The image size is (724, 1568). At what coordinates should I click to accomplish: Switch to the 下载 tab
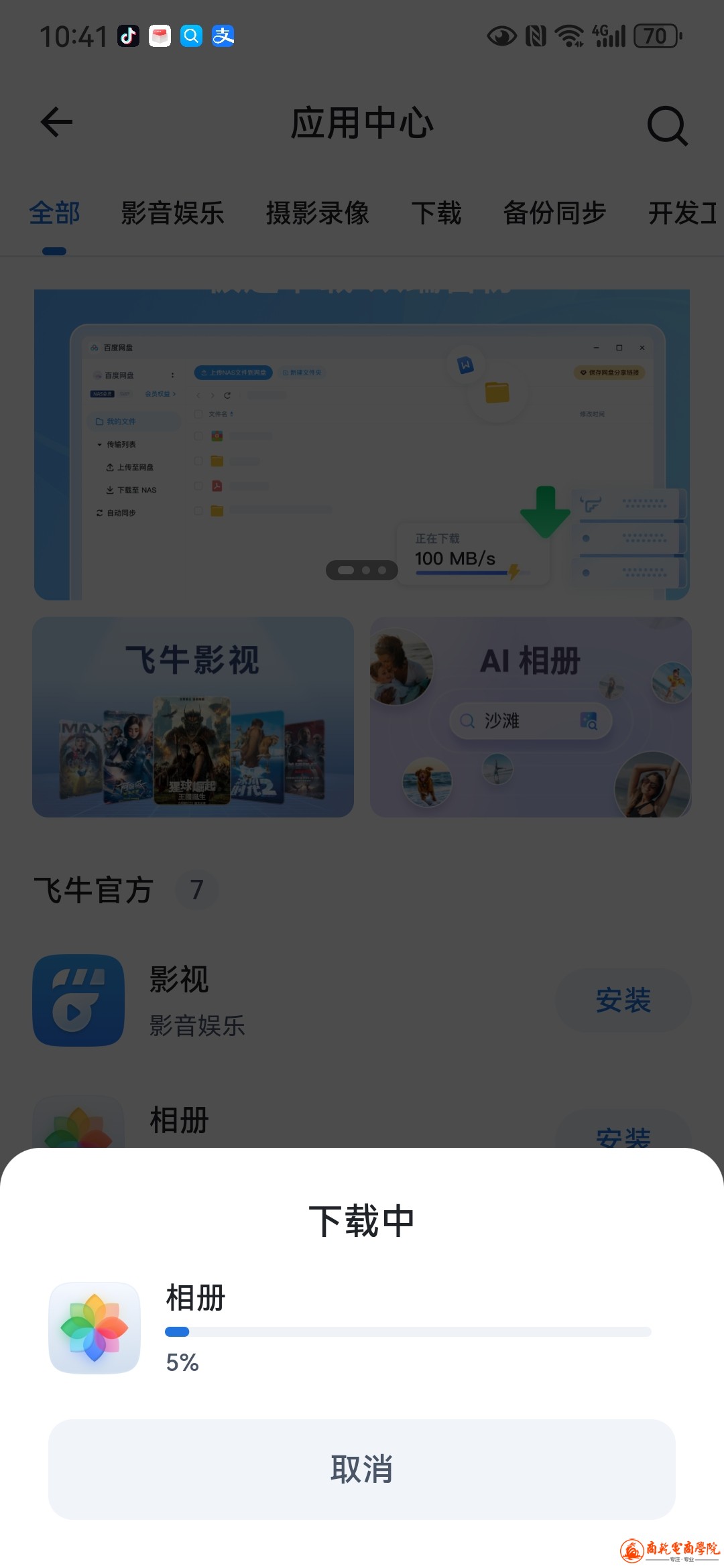click(436, 213)
